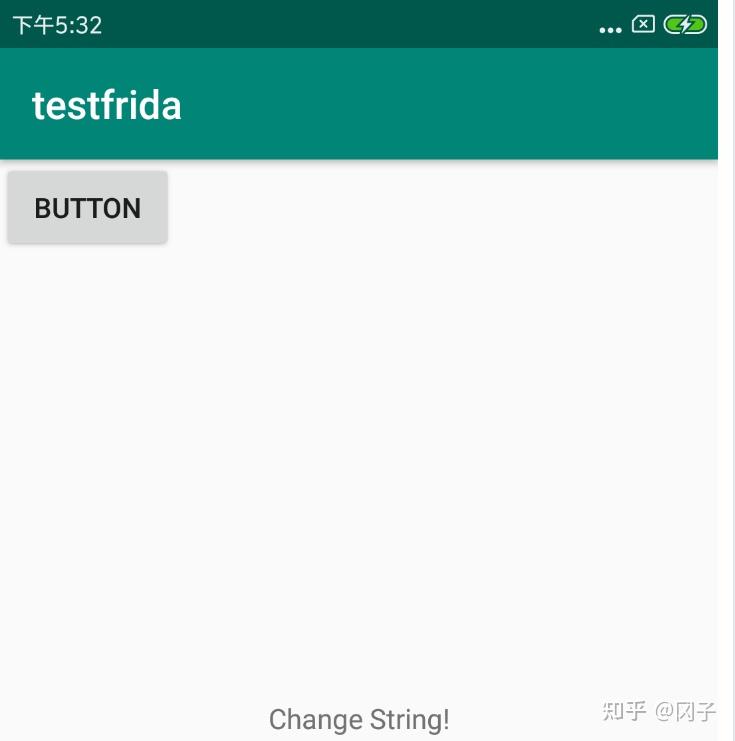This screenshot has width=735, height=741.
Task: Tap the blank content area below the button
Action: [367, 450]
